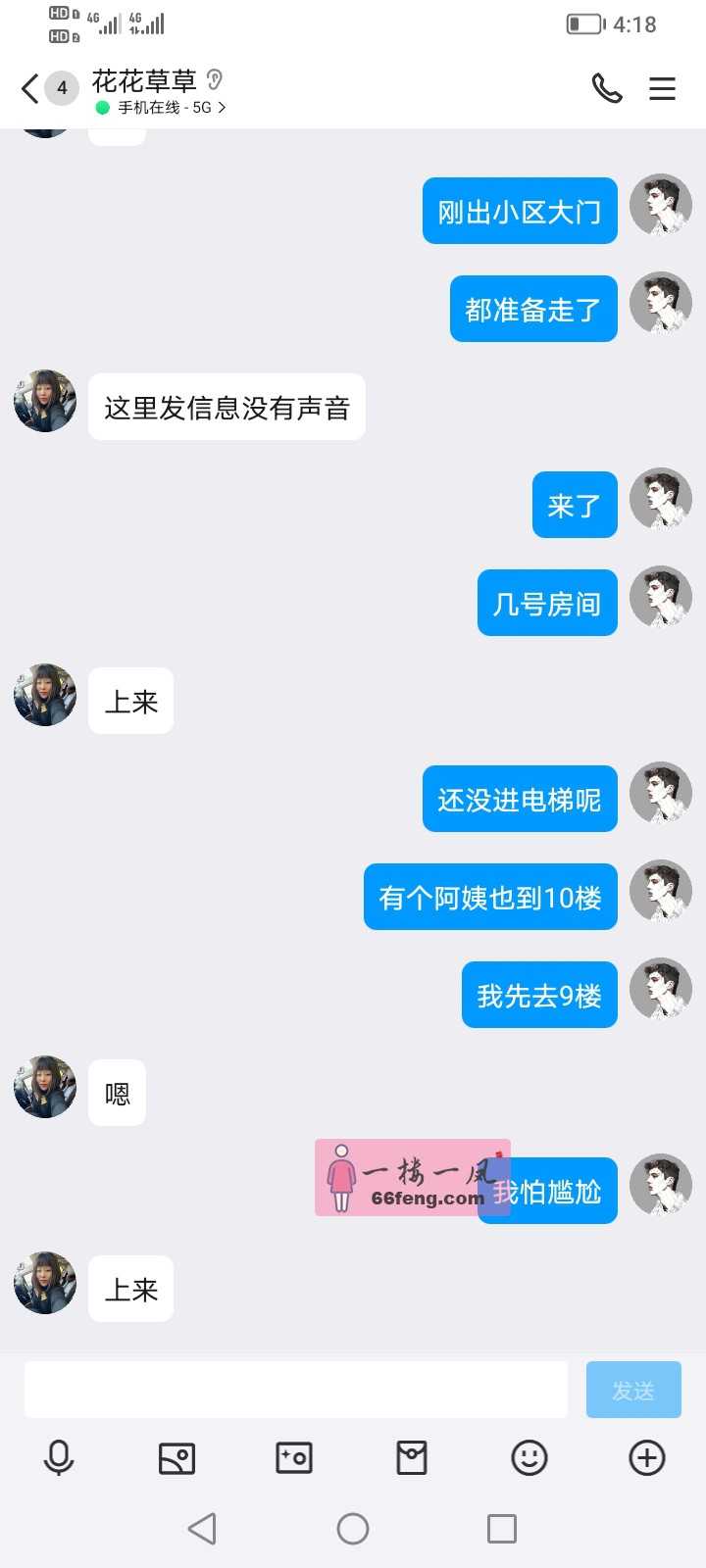View the 手机在线 - 5G status details
Image resolution: width=706 pixels, height=1568 pixels.
coord(162,108)
